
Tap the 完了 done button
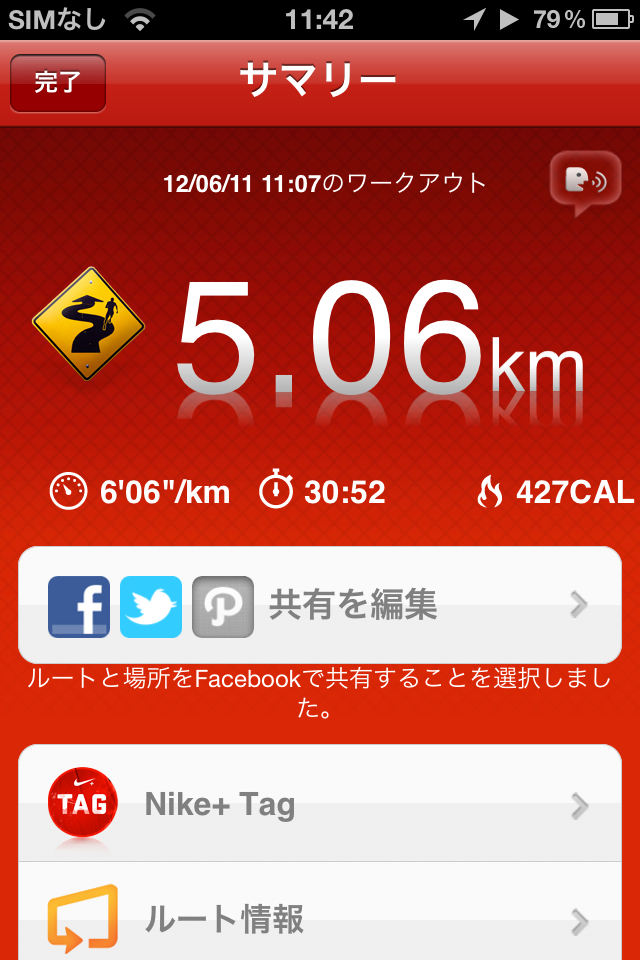[x=57, y=83]
